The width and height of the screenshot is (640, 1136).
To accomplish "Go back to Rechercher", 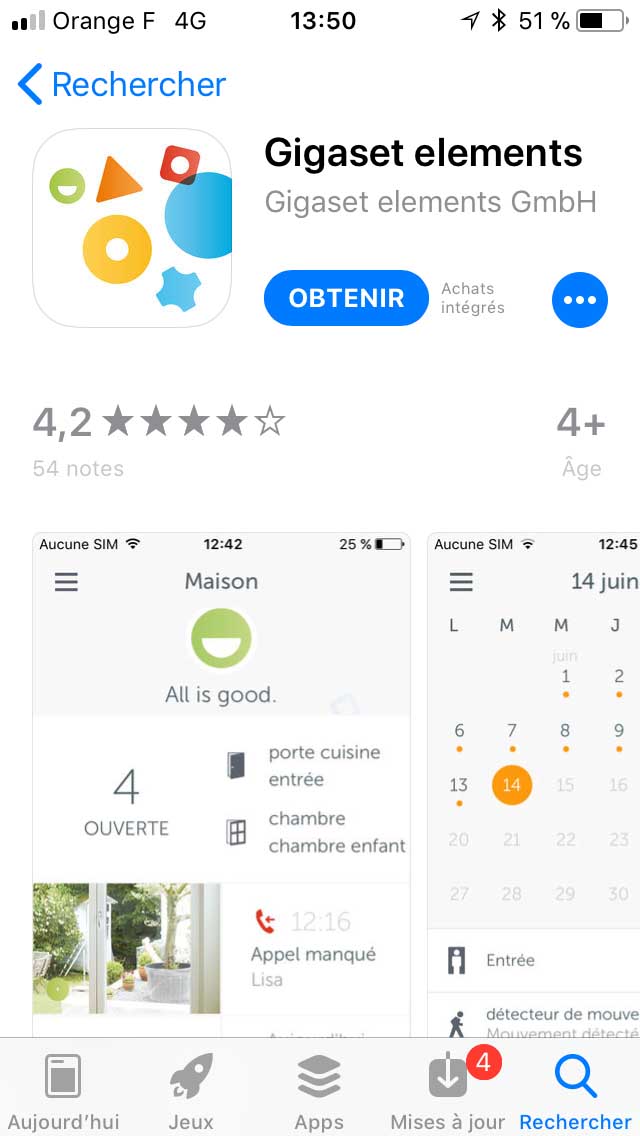I will 122,84.
